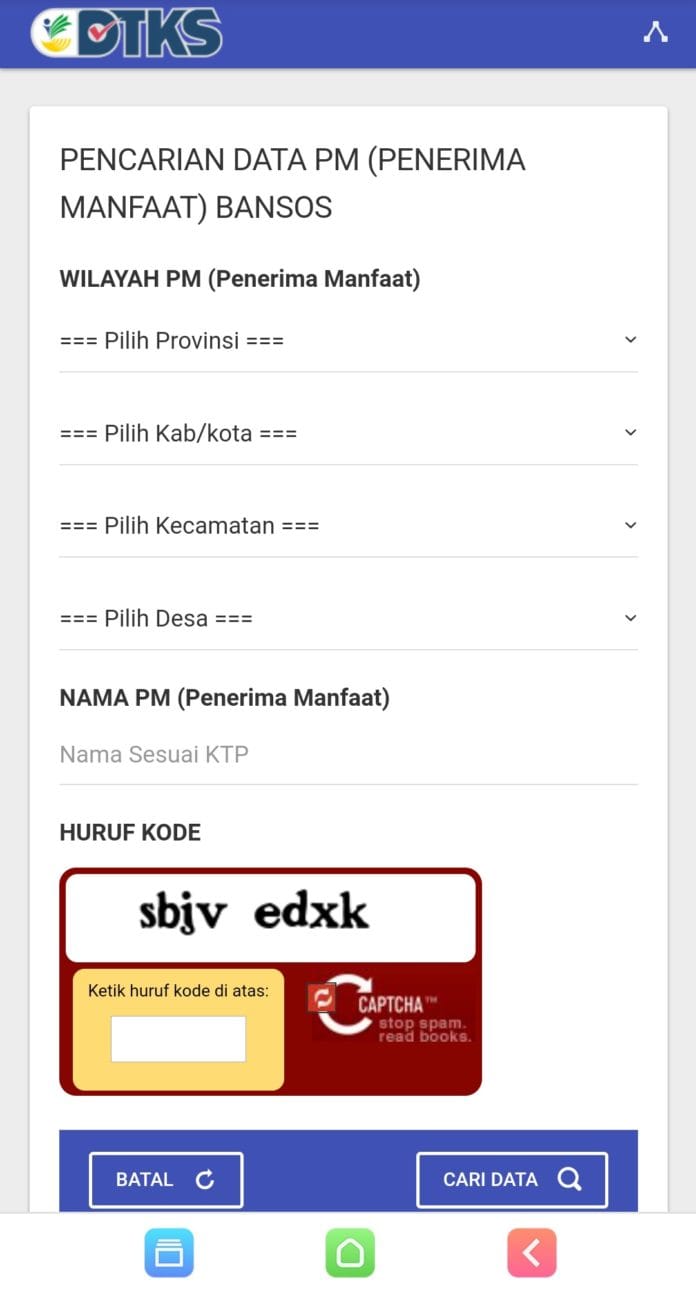This screenshot has height=1293, width=696.
Task: Refresh the captcha code image
Action: (322, 998)
